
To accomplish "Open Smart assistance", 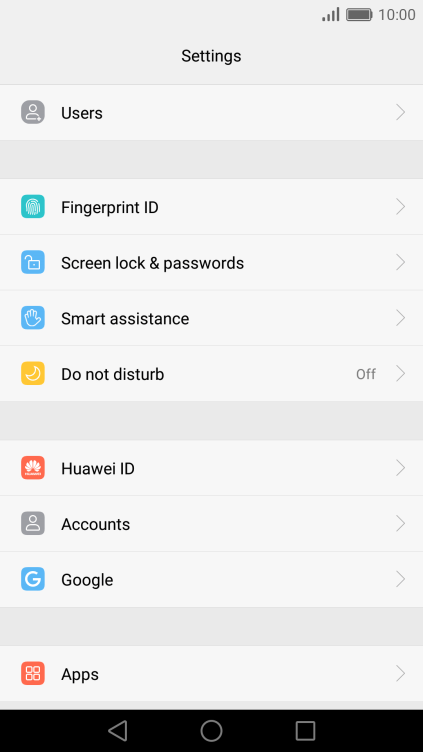I will (212, 318).
